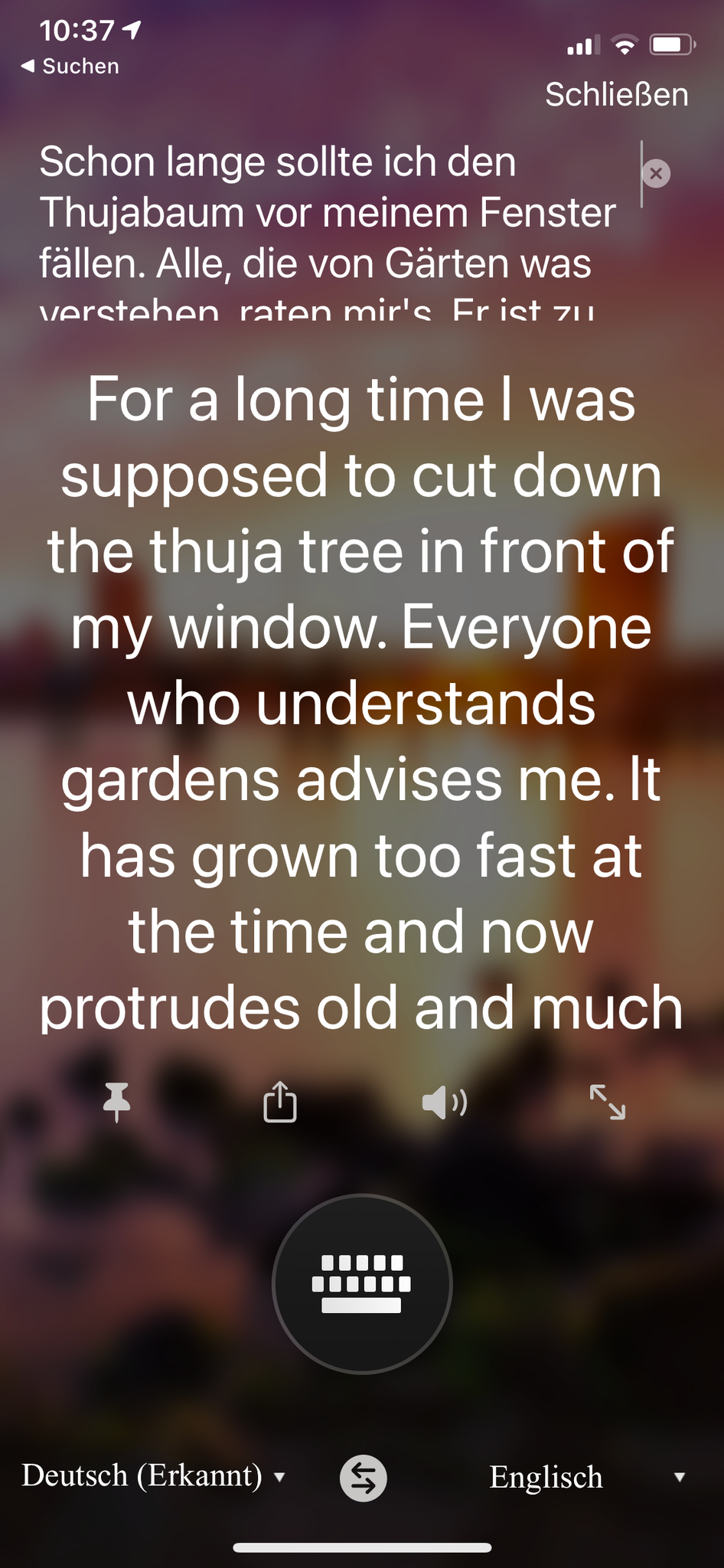
Task: Expand translation to full screen
Action: pos(608,1102)
